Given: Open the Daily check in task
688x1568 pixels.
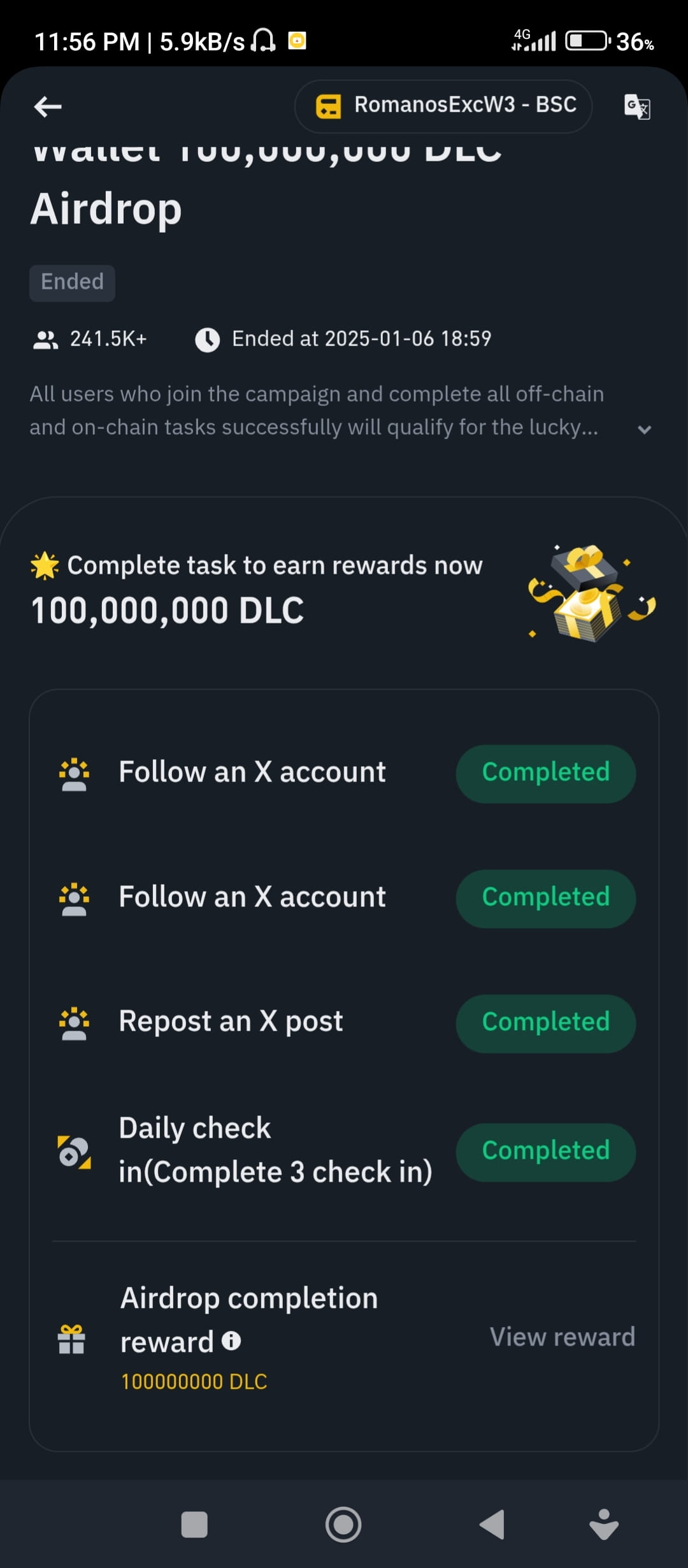Looking at the screenshot, I should coord(275,1151).
